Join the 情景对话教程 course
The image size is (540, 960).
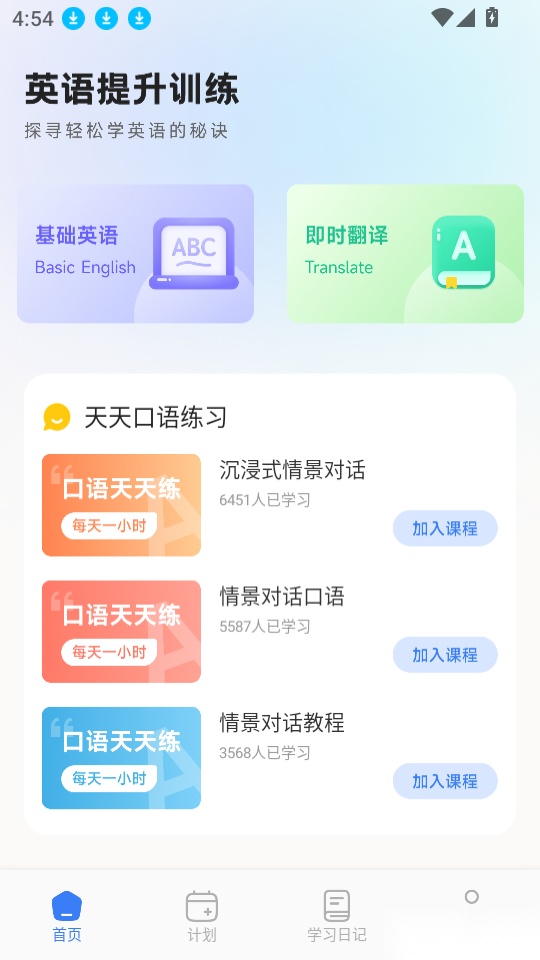pos(445,781)
